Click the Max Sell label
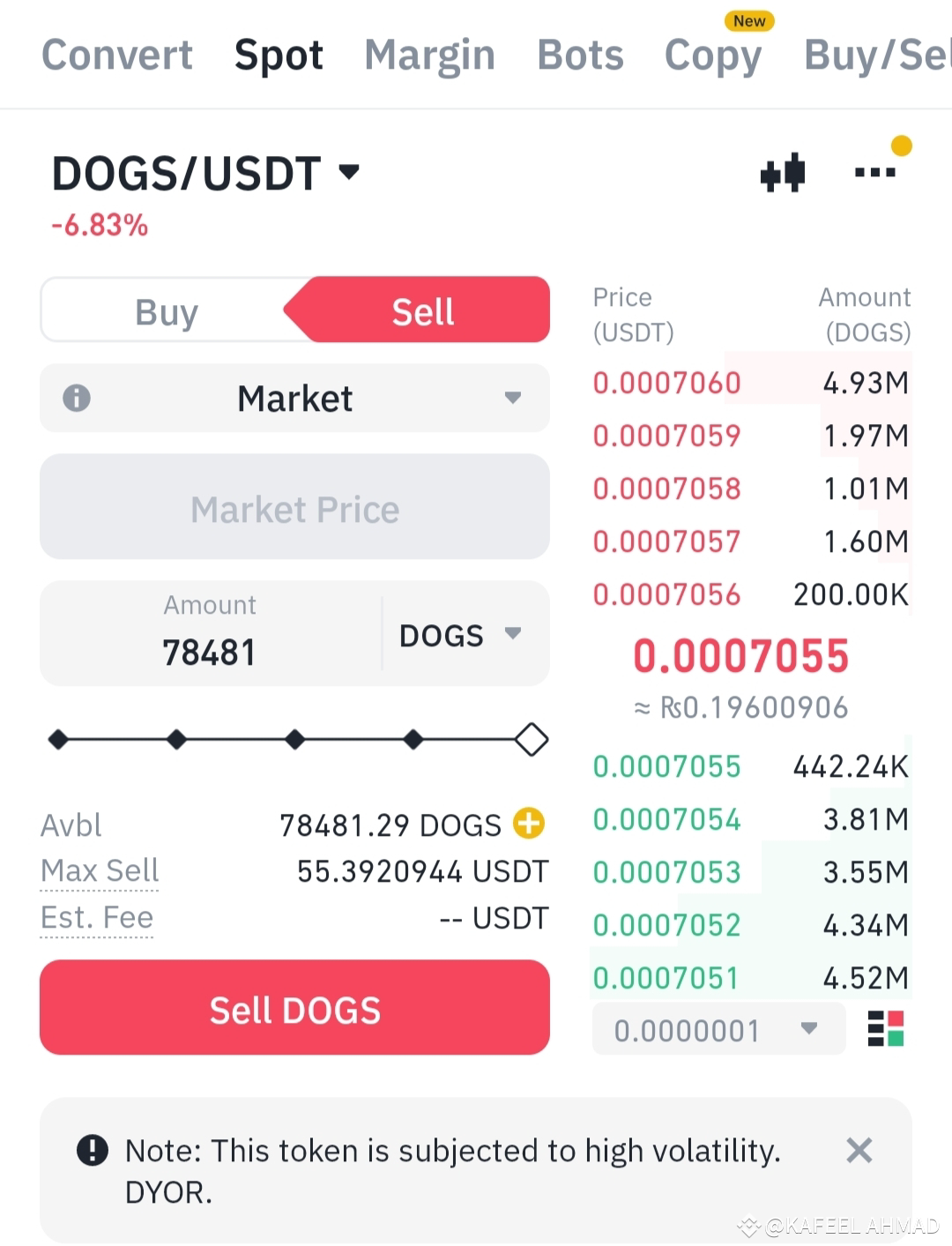 click(99, 871)
